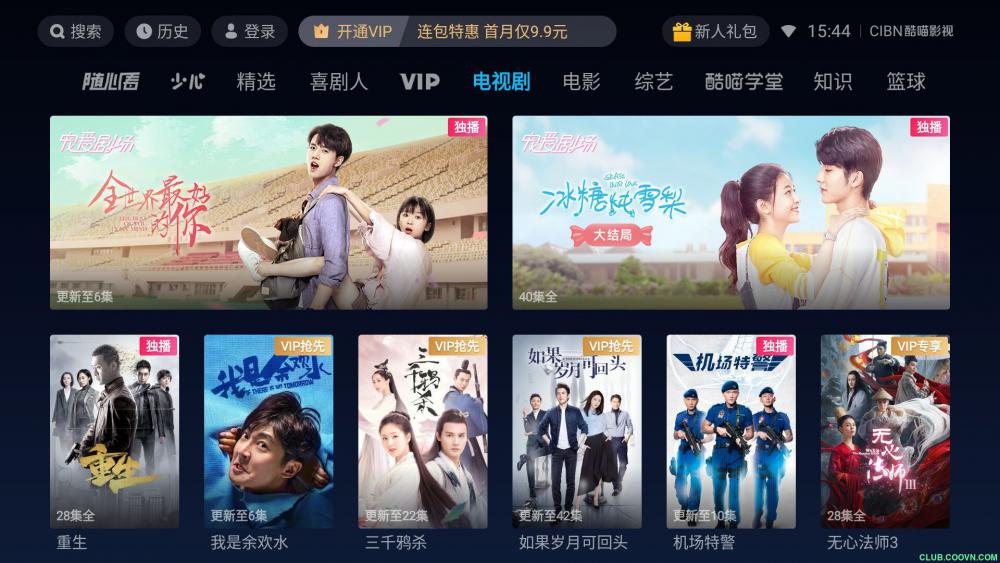This screenshot has height=563, width=1000.
Task: Select the 精选 tab
Action: pyautogui.click(x=256, y=82)
